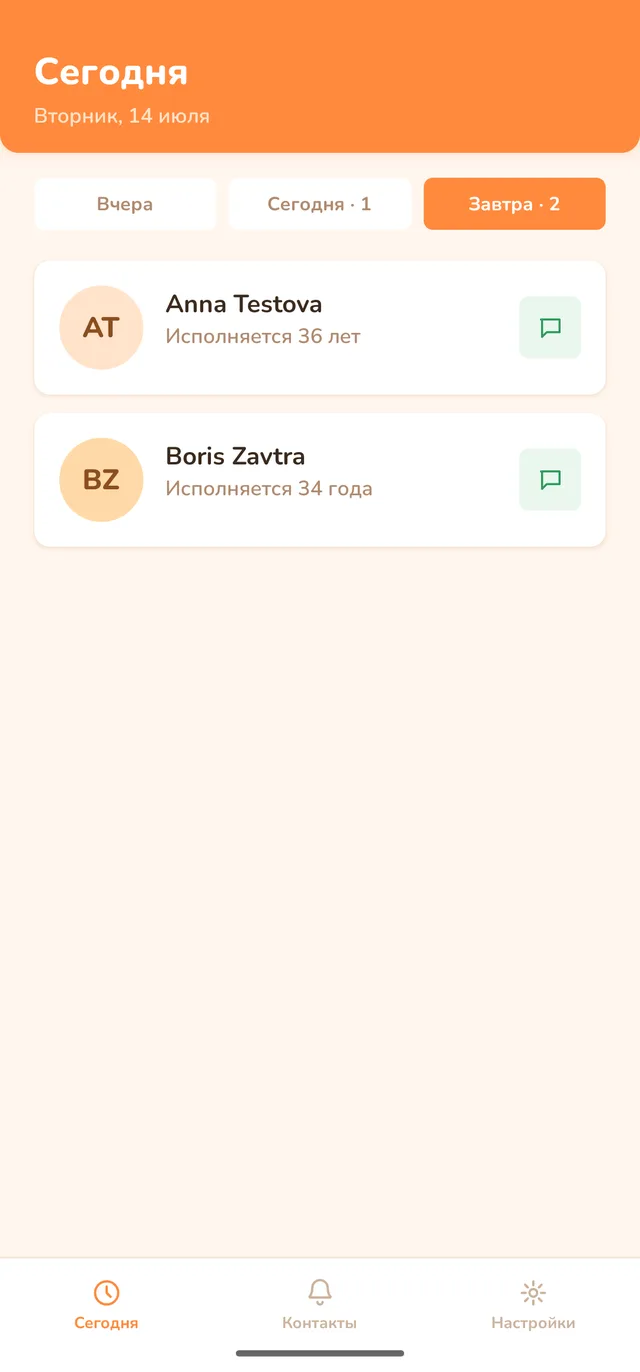Image resolution: width=640 pixels, height=1372 pixels.
Task: Send a message to Anna Testova
Action: tap(550, 328)
